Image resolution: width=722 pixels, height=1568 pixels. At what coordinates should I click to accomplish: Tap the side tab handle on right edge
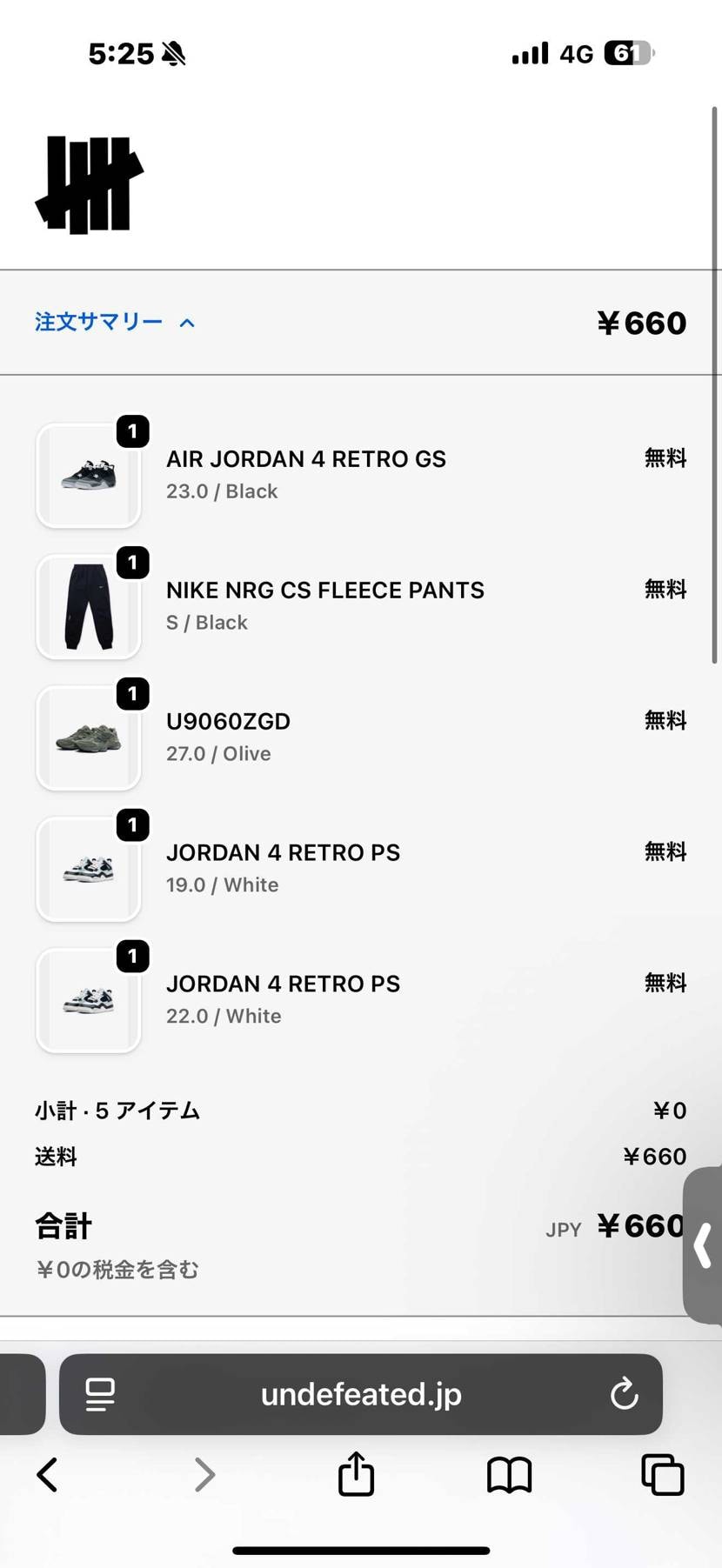point(706,1245)
